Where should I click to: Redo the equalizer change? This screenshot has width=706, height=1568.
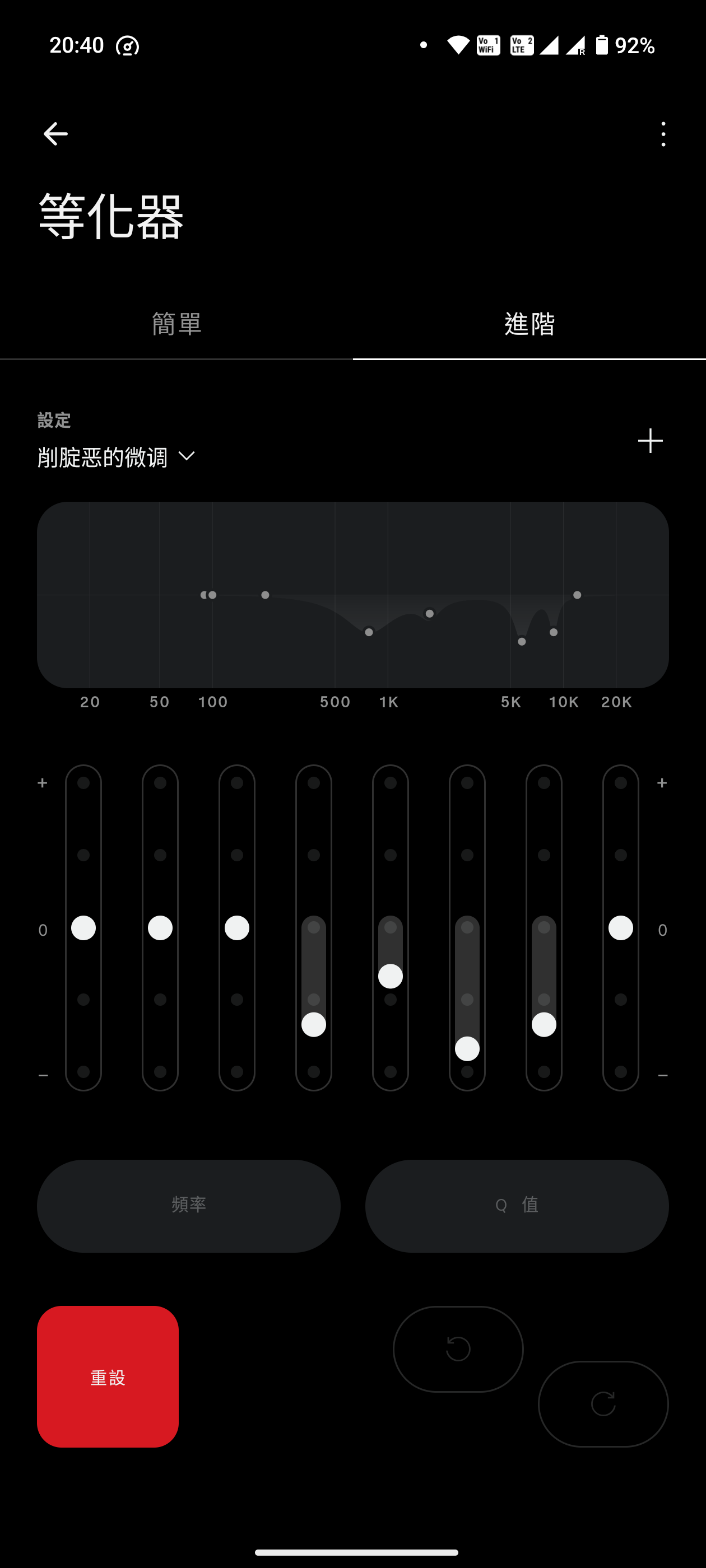click(x=603, y=1404)
